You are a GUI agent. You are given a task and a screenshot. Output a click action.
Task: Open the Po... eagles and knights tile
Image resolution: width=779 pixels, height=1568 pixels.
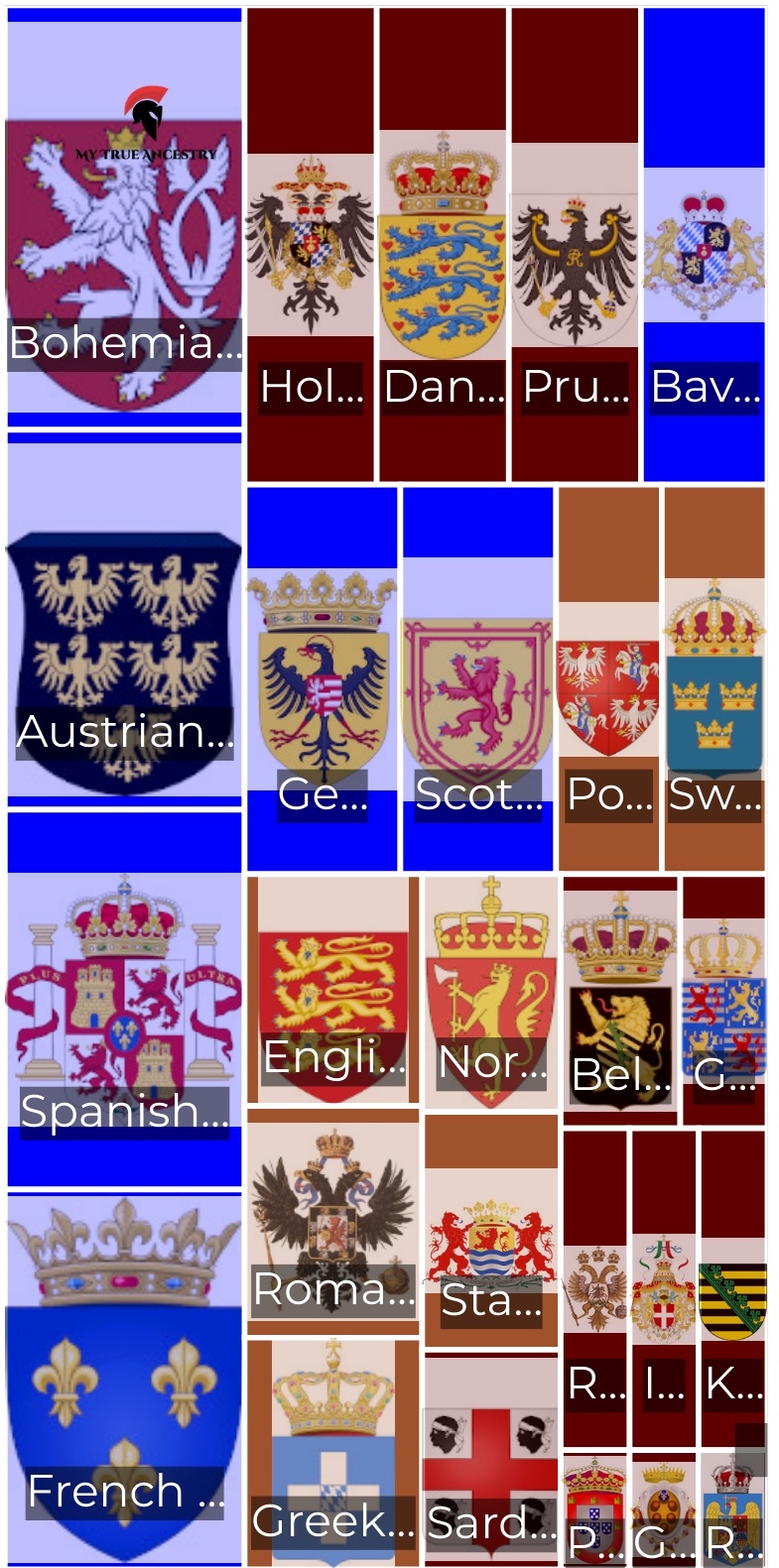coord(608,679)
